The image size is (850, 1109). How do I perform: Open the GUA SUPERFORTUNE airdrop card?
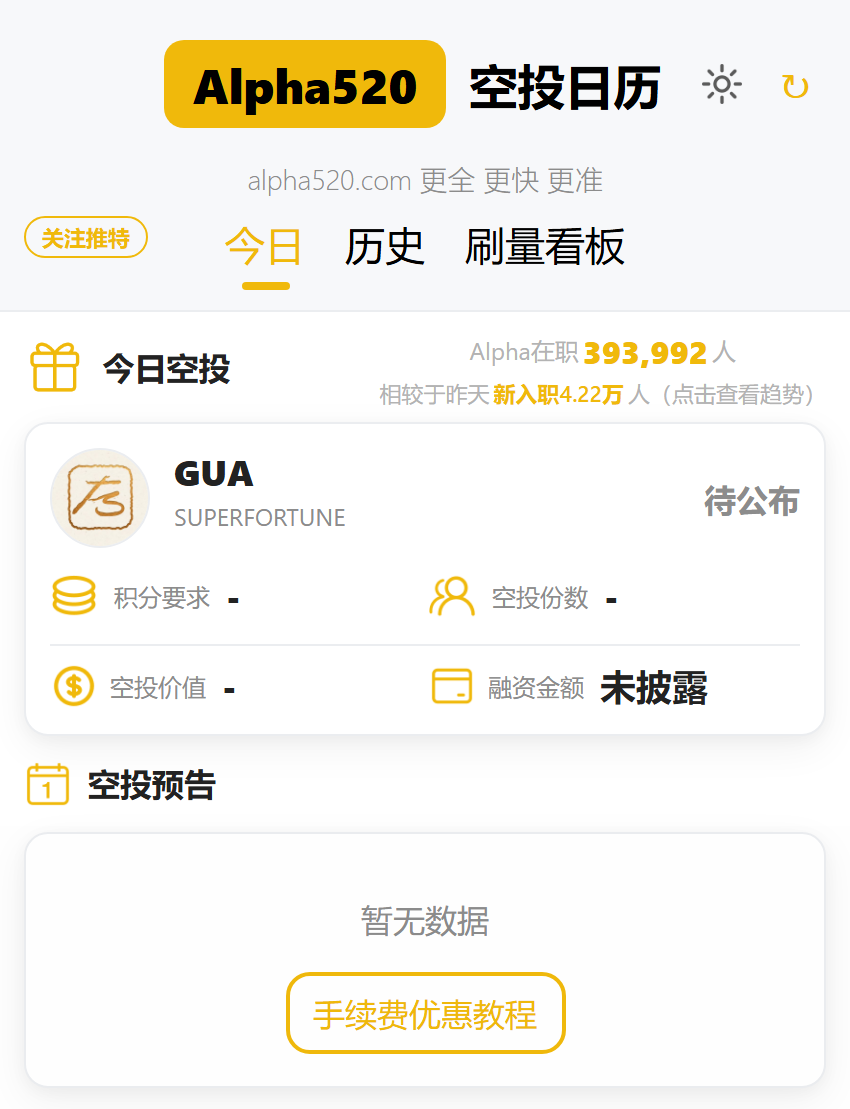pyautogui.click(x=424, y=578)
